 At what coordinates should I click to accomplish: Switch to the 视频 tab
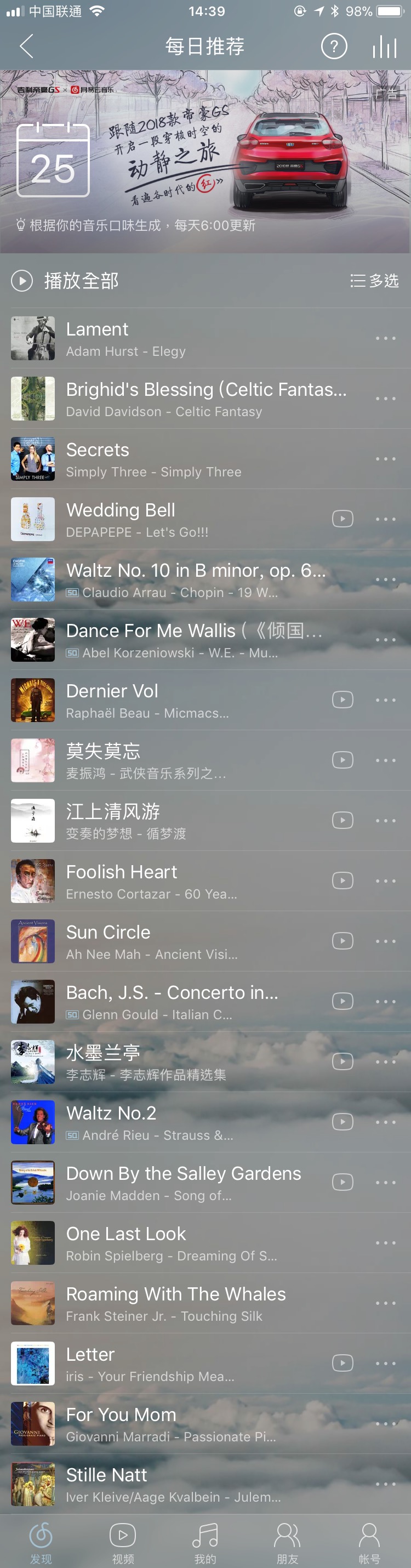coord(123,1543)
